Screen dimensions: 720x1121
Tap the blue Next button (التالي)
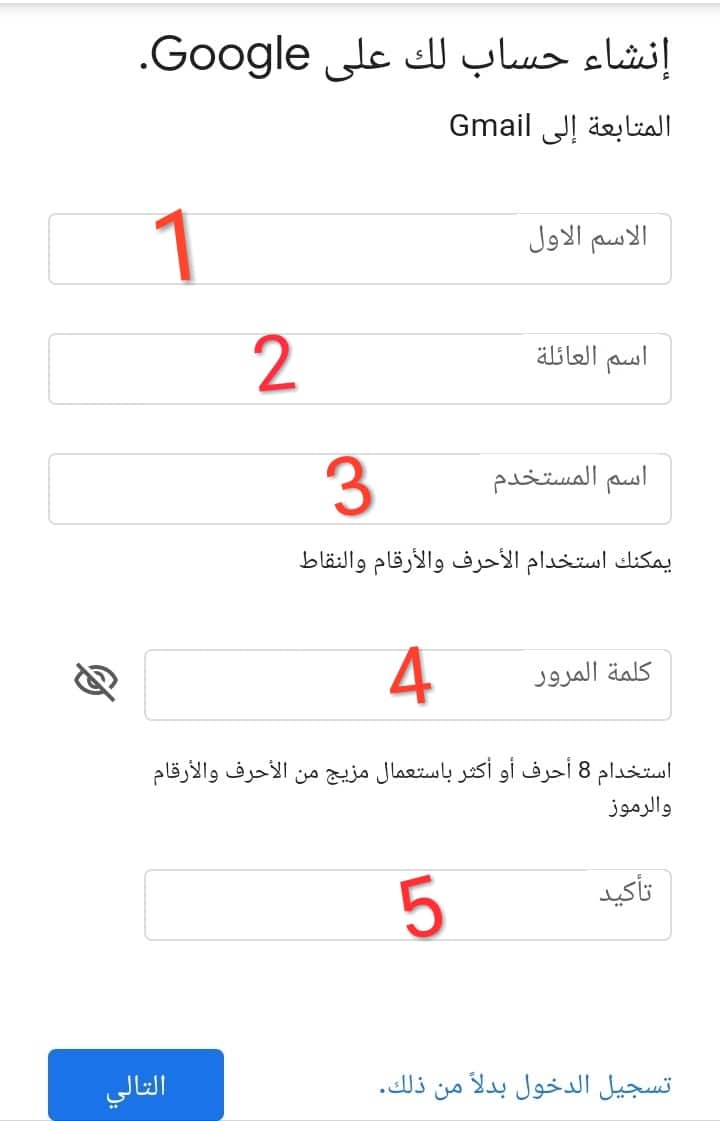click(136, 1085)
